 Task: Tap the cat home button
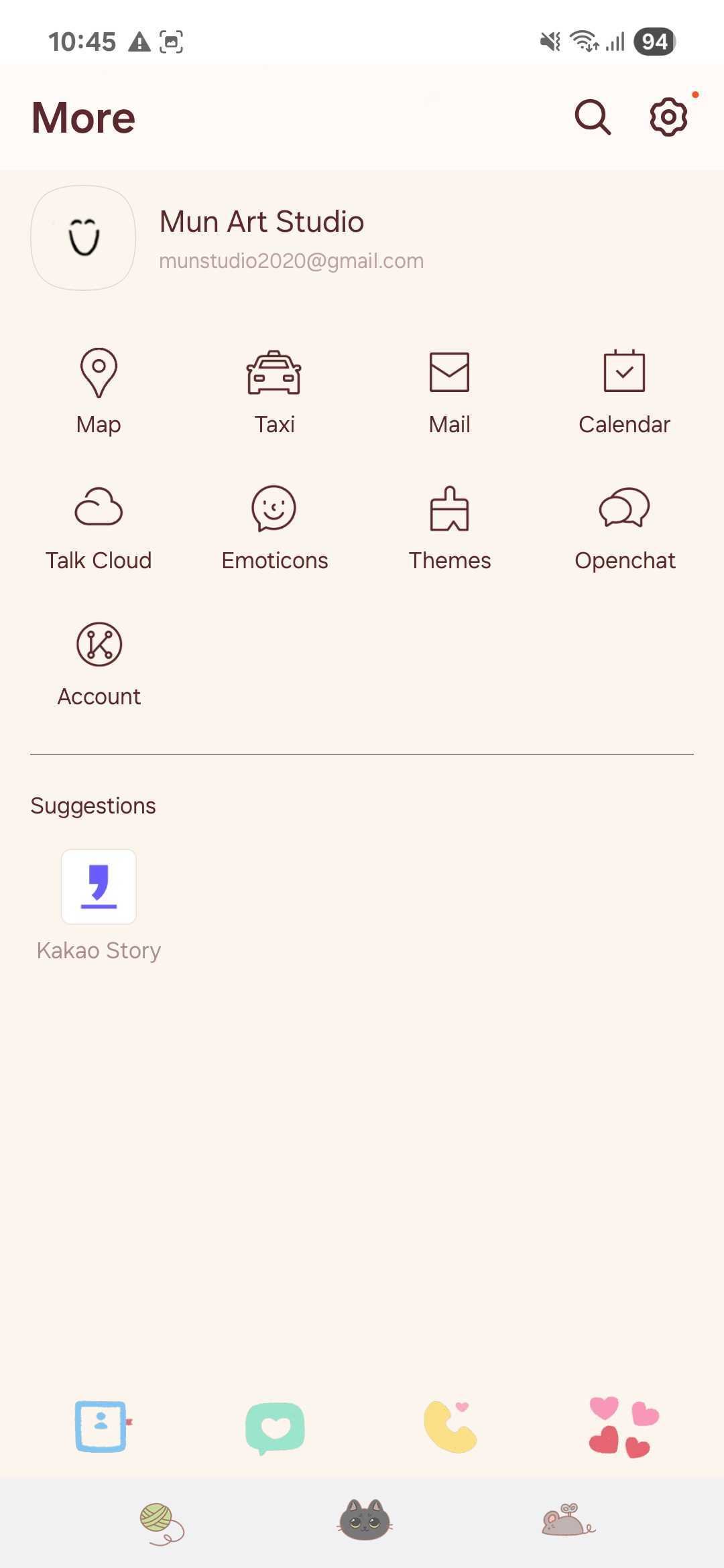point(365,1520)
